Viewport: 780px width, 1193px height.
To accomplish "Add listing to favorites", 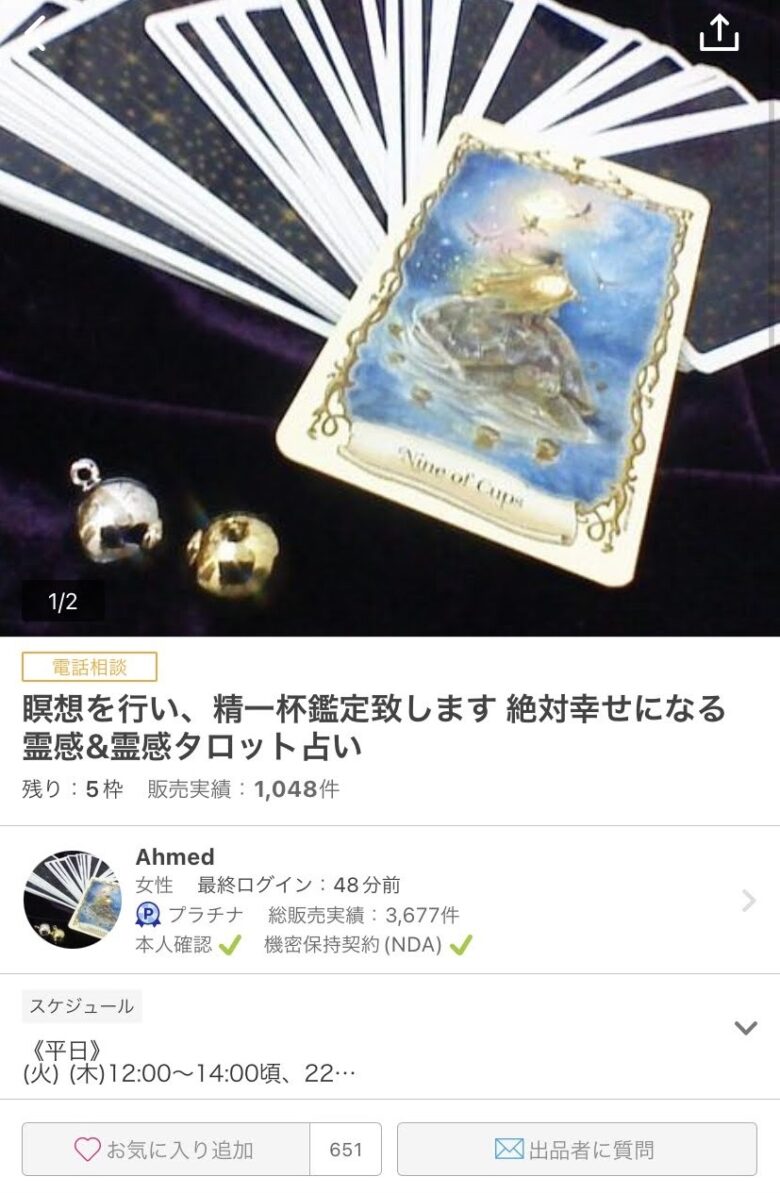I will [x=166, y=1149].
